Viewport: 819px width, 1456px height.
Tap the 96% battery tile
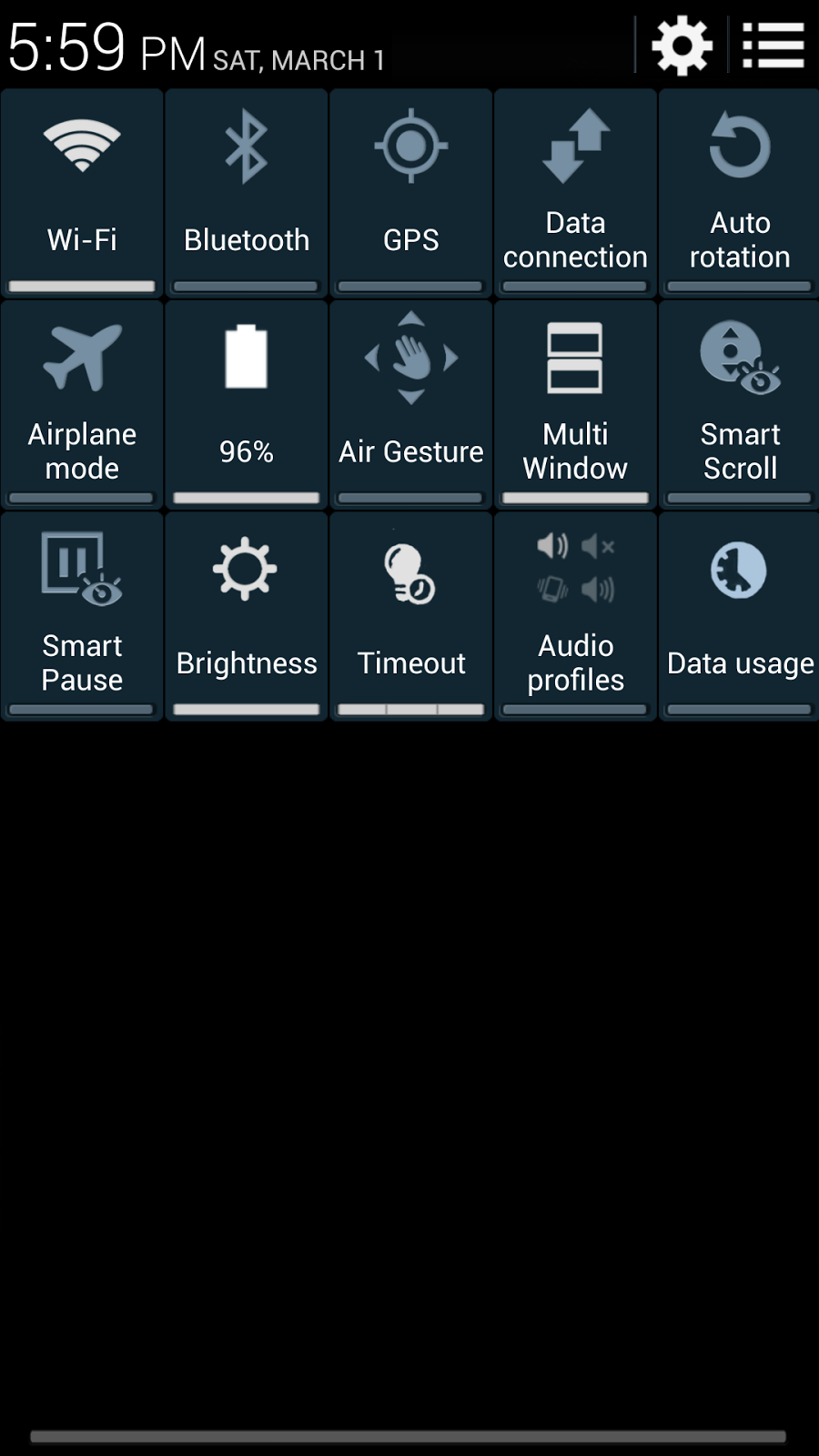247,404
